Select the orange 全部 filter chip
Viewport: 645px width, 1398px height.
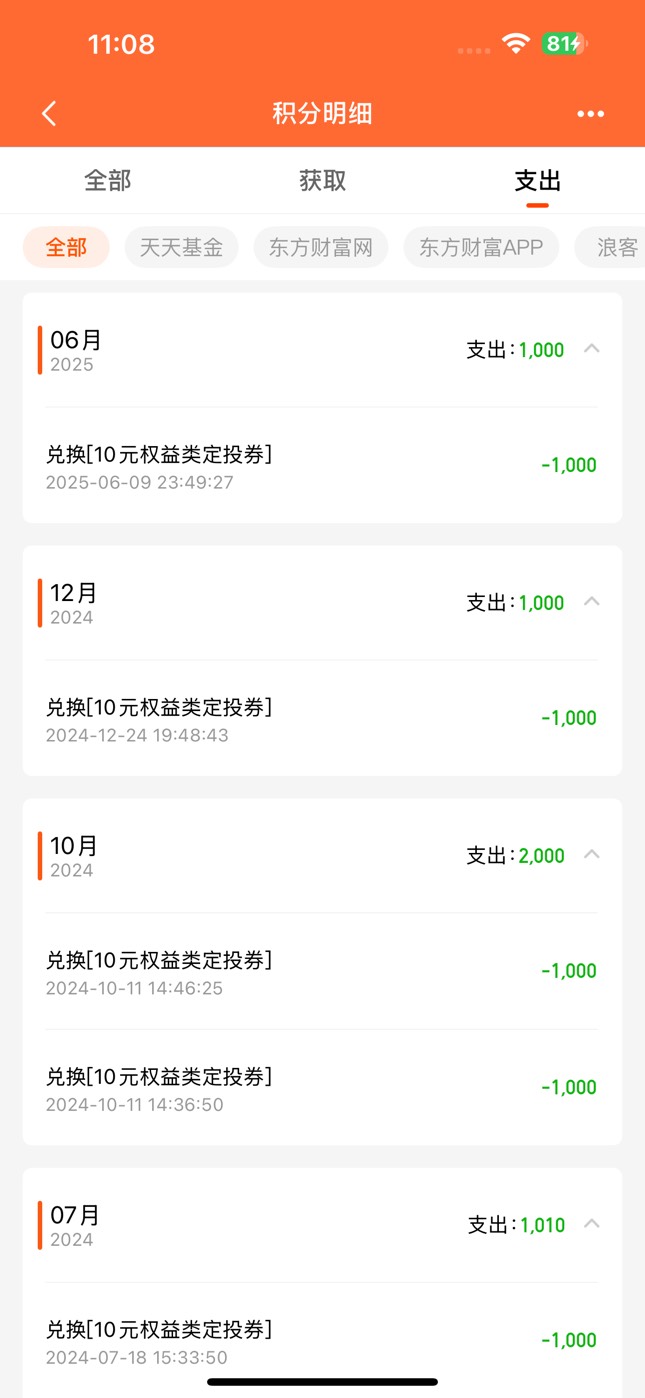66,247
